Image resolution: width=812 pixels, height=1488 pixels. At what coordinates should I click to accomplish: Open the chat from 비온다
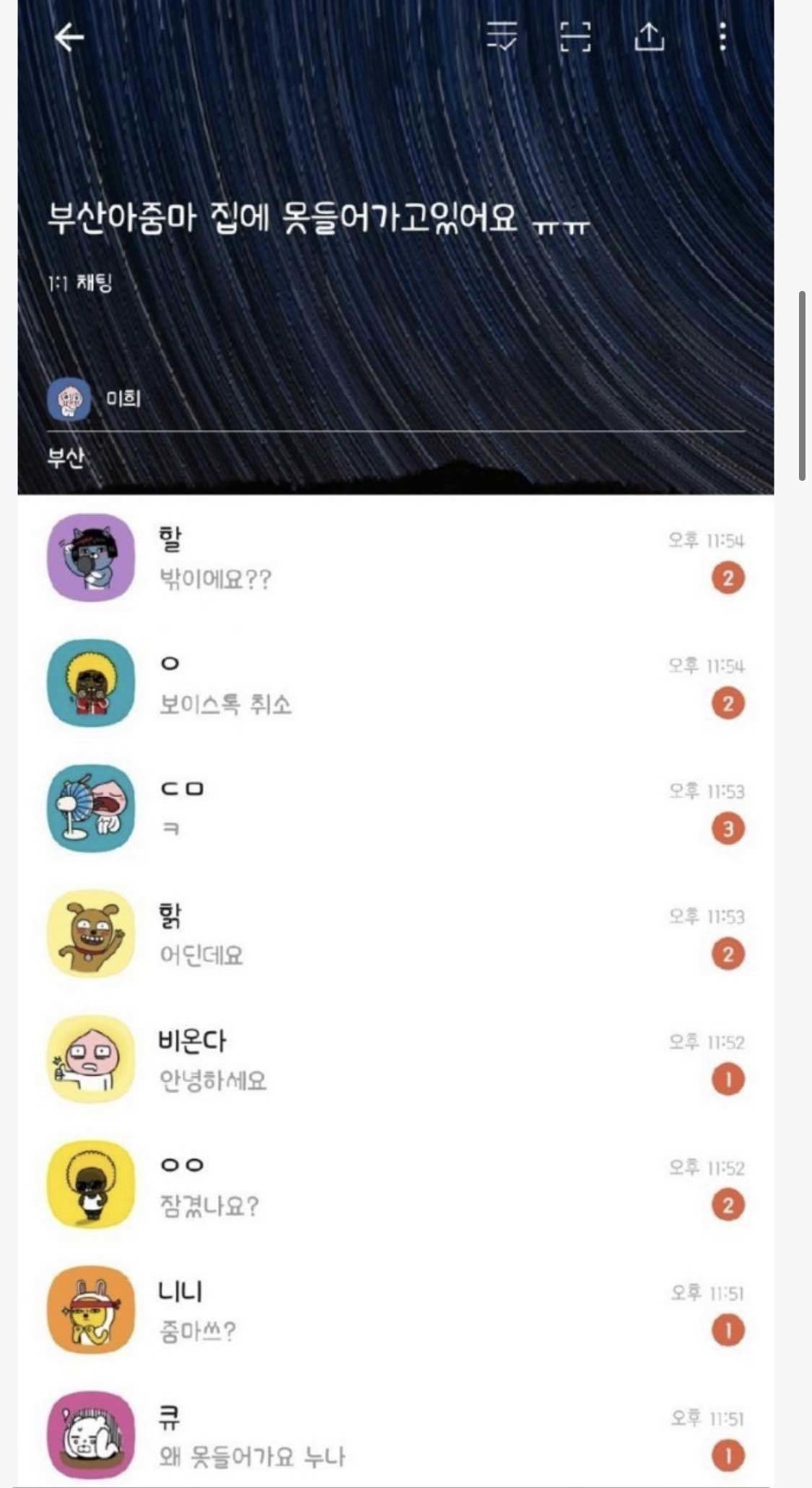[x=396, y=1060]
